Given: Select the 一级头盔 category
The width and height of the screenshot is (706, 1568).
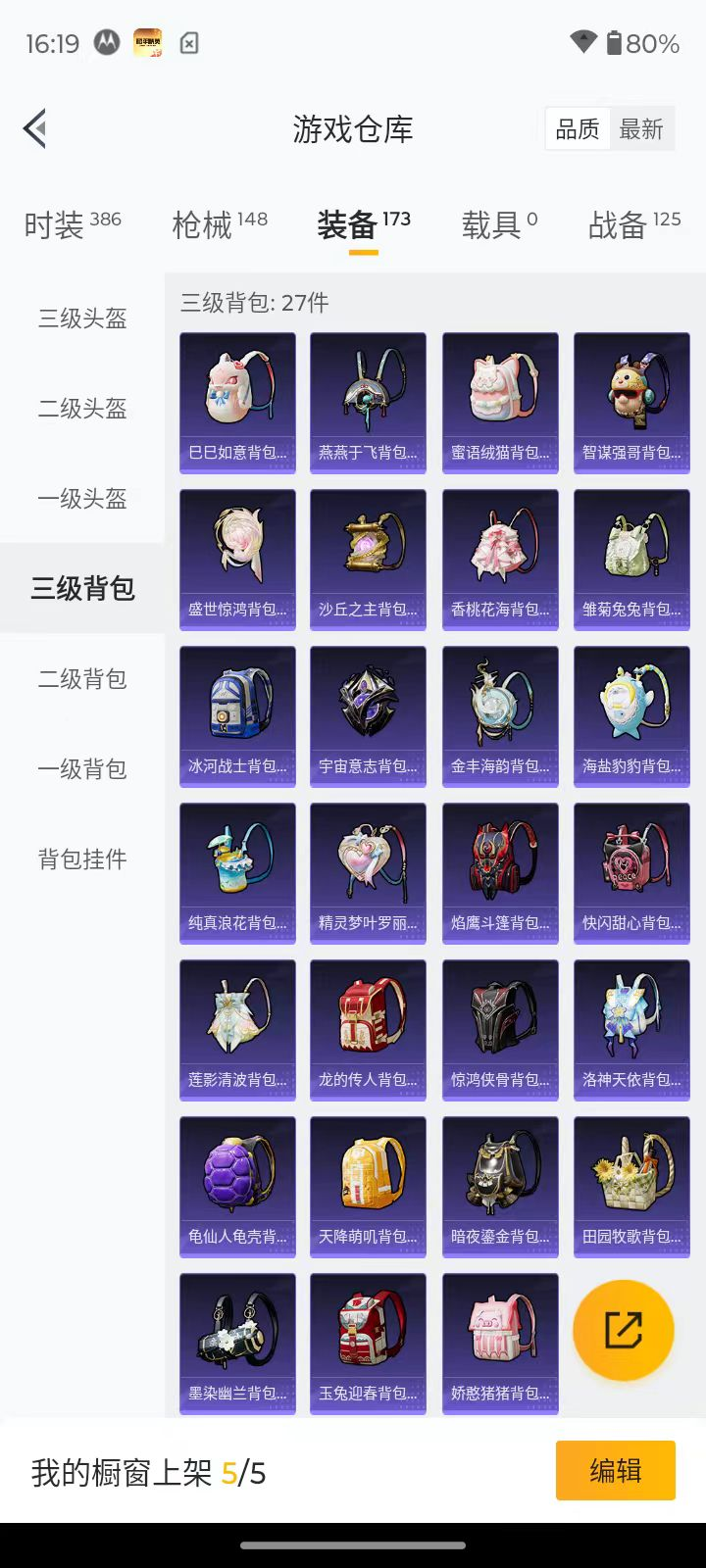Looking at the screenshot, I should tap(82, 499).
